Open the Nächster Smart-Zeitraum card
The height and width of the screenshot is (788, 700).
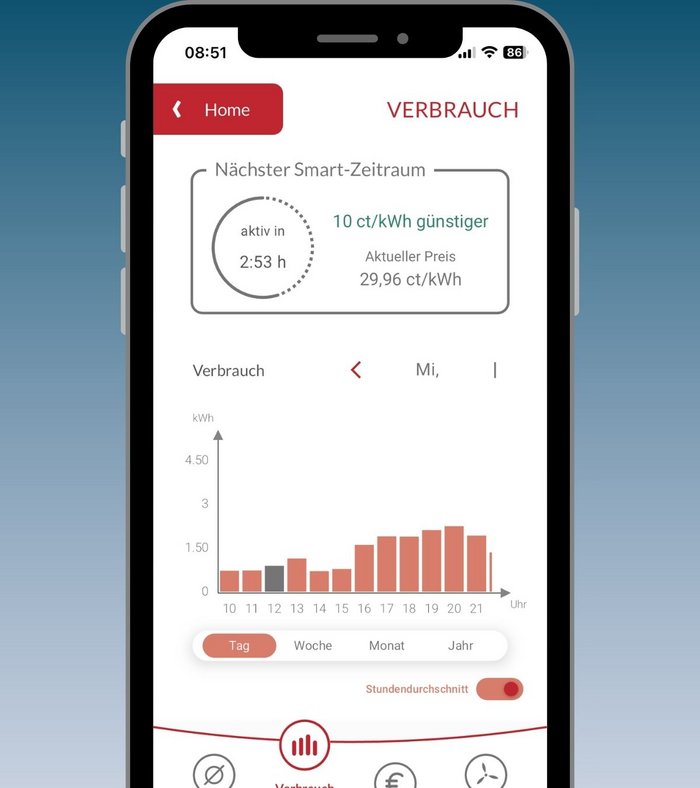tap(349, 242)
